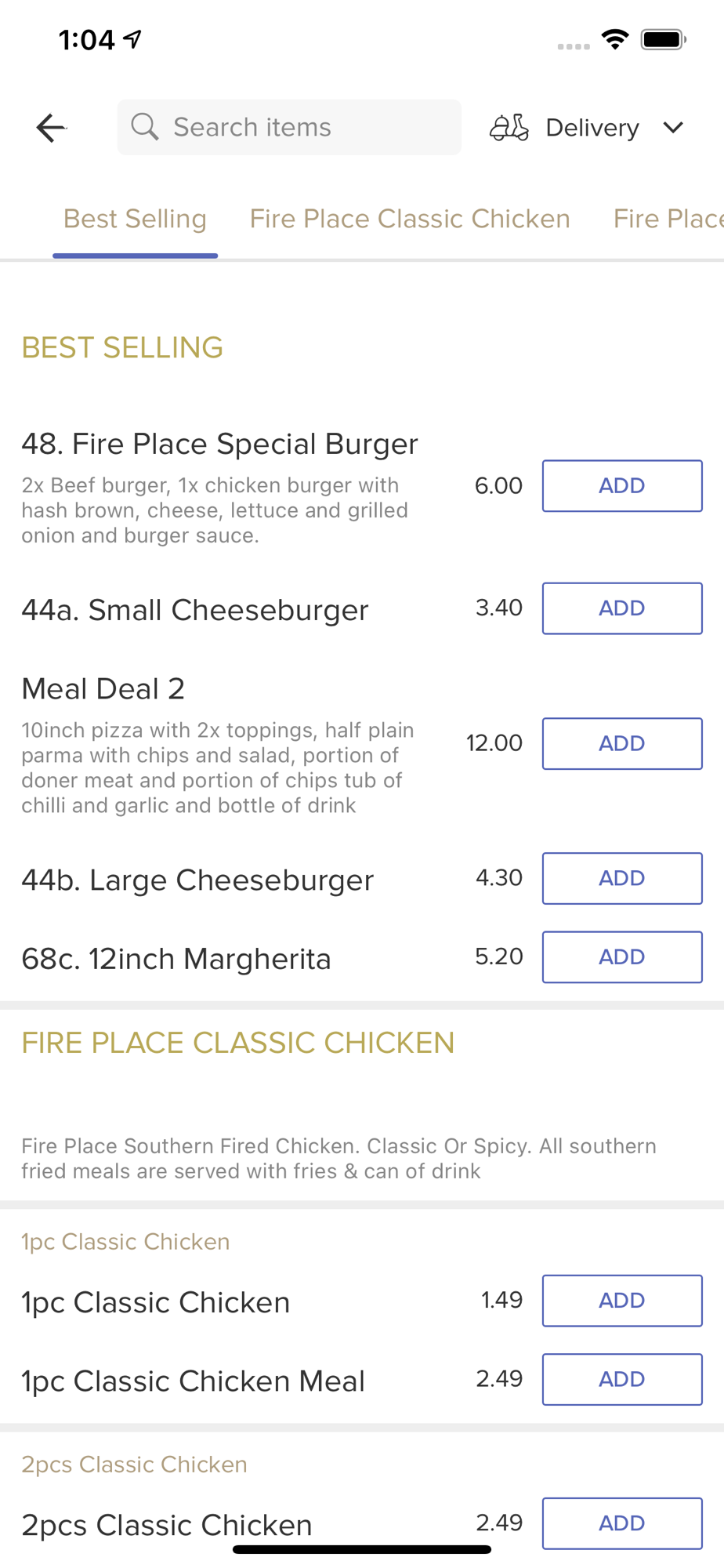Add 44a. Small Cheeseburger
This screenshot has height=1568, width=724.
(621, 608)
